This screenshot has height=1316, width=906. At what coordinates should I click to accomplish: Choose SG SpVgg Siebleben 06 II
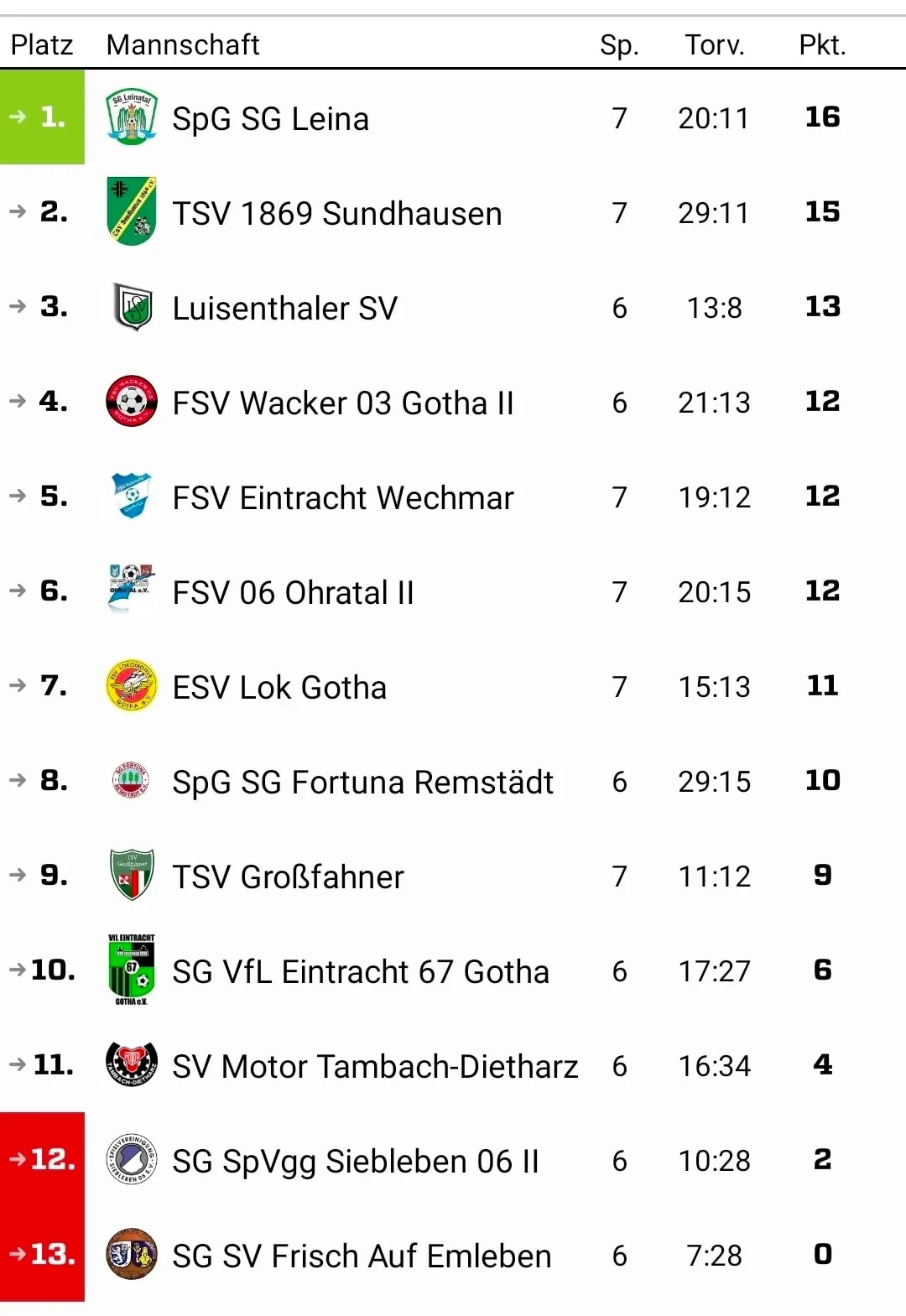pos(355,1162)
